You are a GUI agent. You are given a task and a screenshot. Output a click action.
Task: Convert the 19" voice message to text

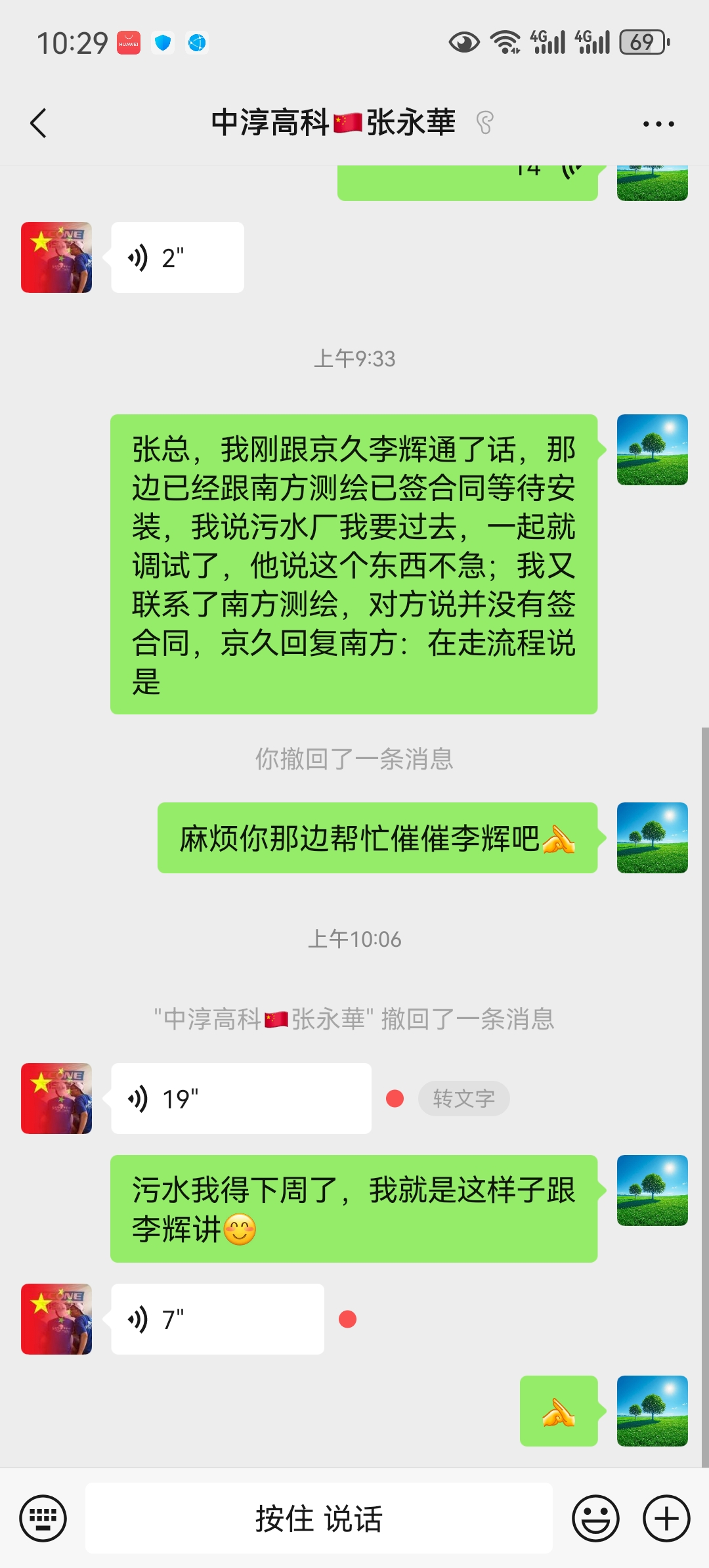(463, 1099)
